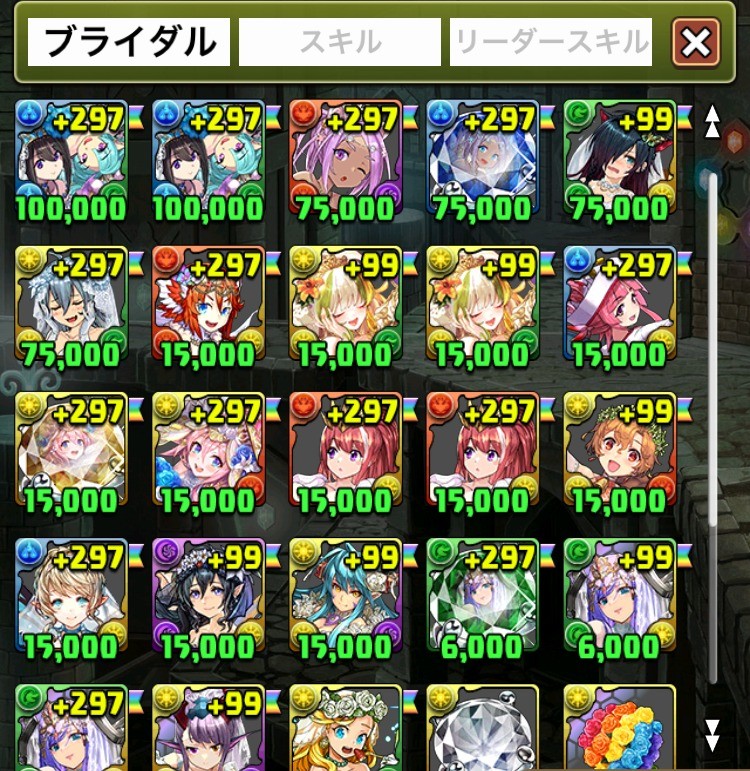This screenshot has width=750, height=771.
Task: Jump to top with double up arrow
Action: [x=712, y=121]
